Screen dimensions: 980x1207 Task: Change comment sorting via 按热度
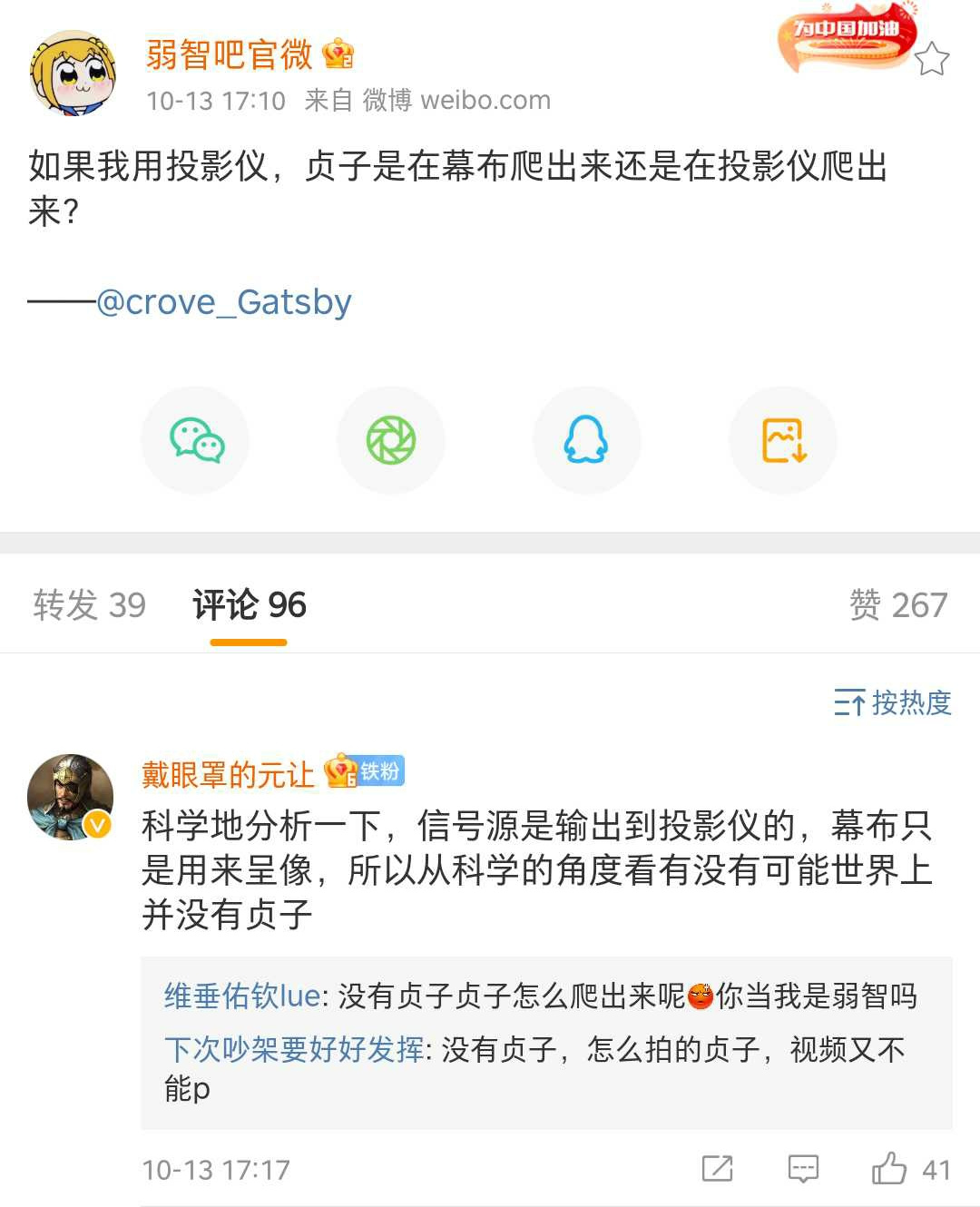[893, 702]
